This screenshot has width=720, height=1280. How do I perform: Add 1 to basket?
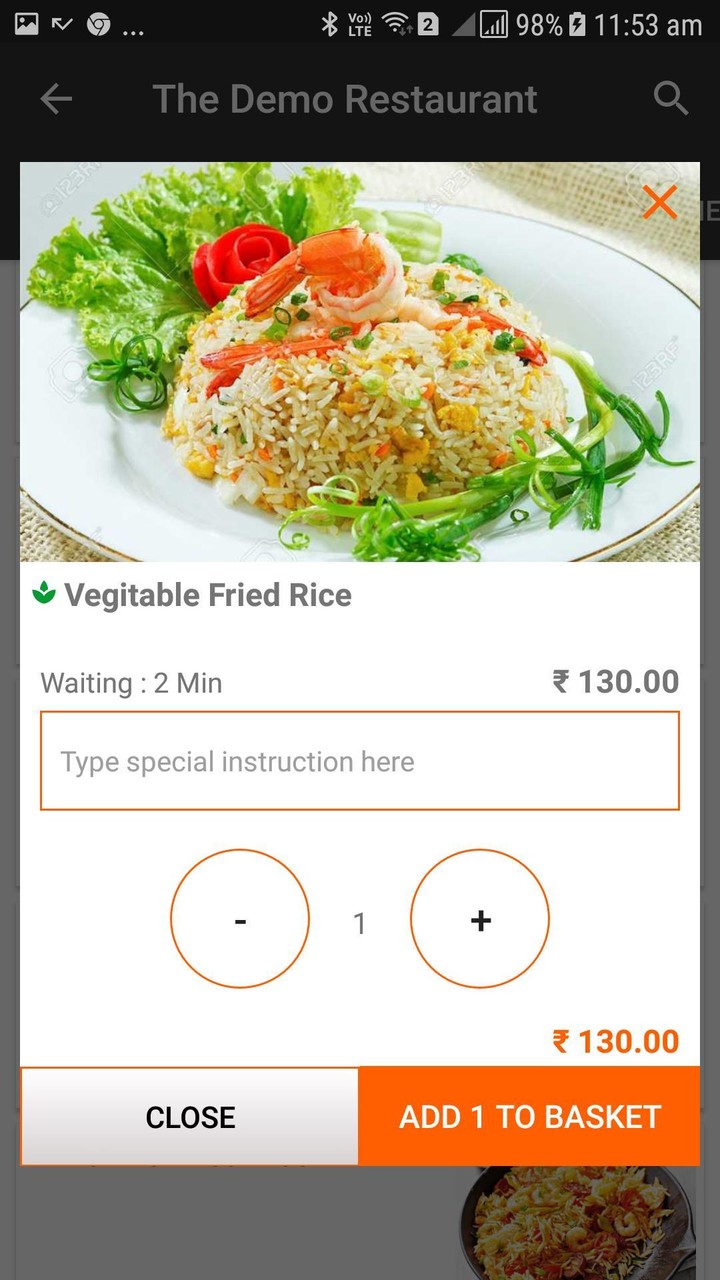[x=530, y=1116]
